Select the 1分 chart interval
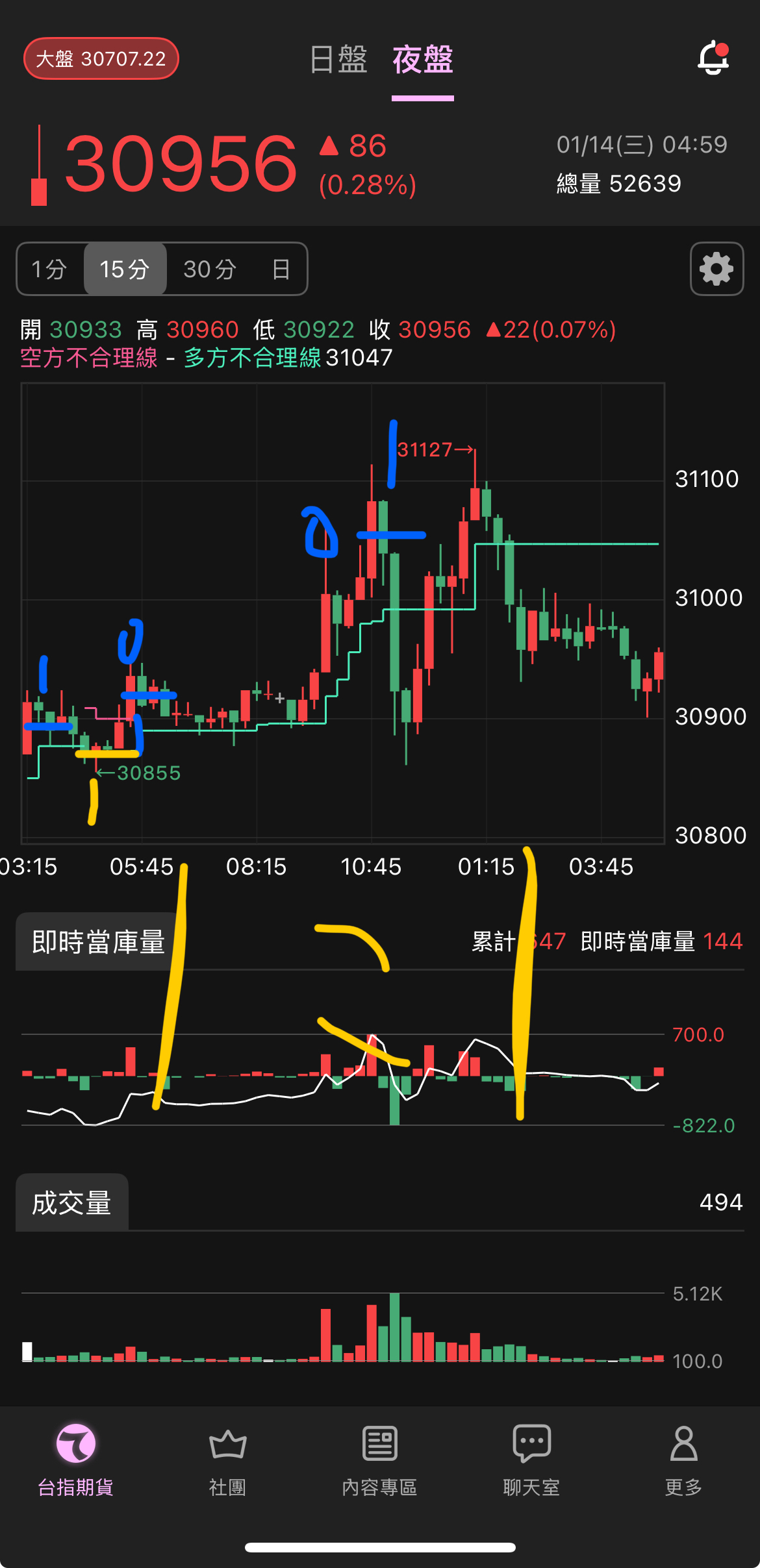Viewport: 760px width, 1568px height. [x=50, y=269]
